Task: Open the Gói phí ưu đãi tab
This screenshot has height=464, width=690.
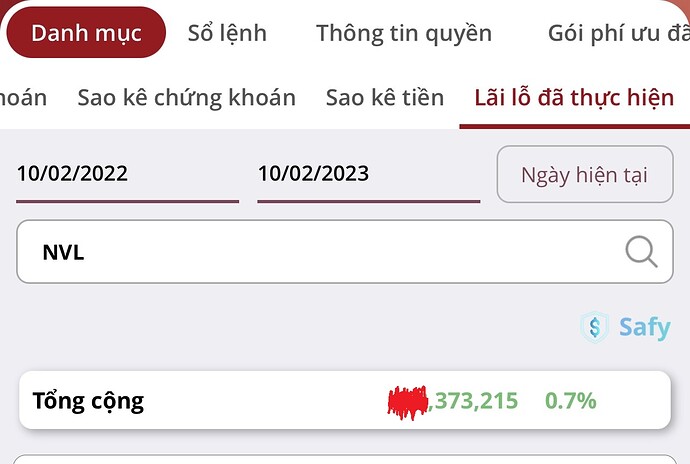Action: click(x=617, y=32)
